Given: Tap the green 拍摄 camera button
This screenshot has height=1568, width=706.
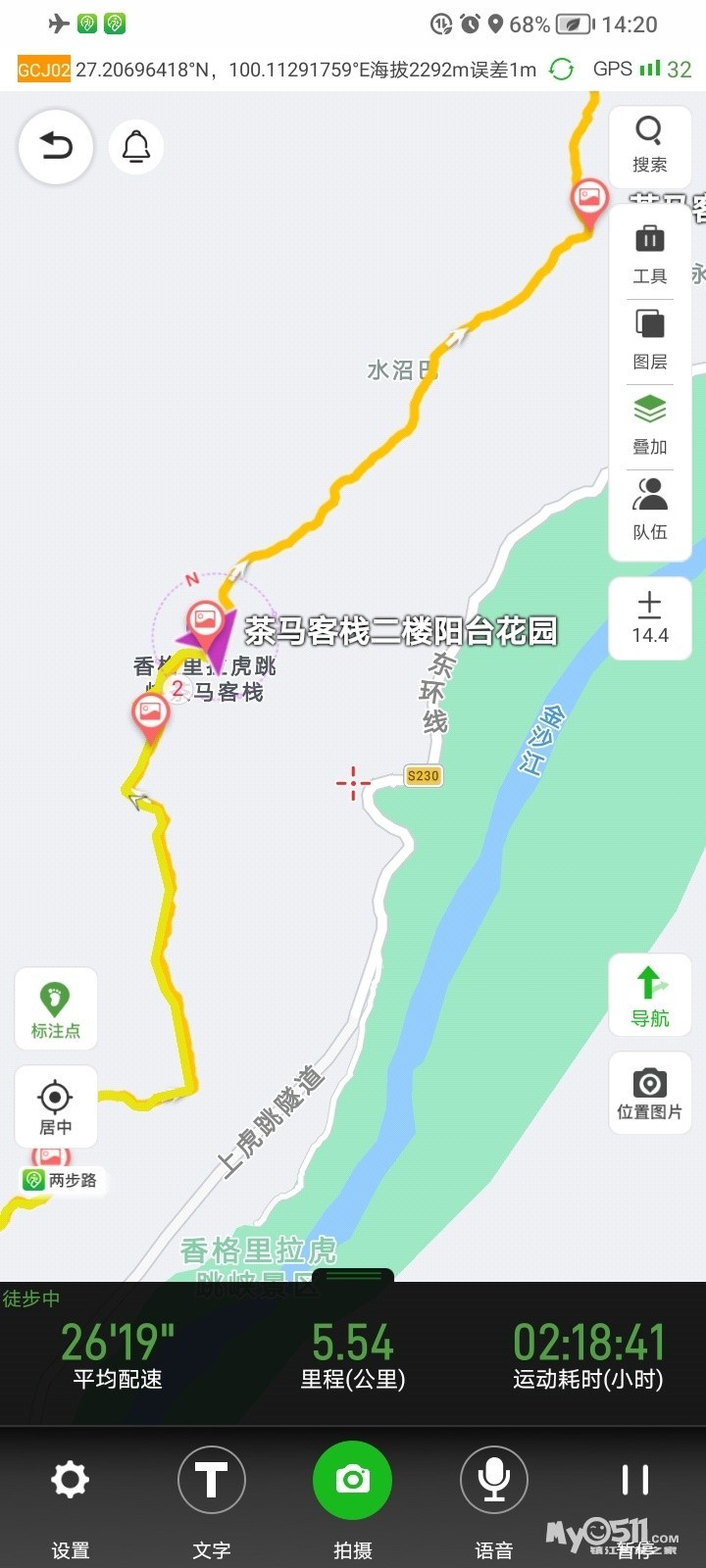Looking at the screenshot, I should coord(353,1480).
